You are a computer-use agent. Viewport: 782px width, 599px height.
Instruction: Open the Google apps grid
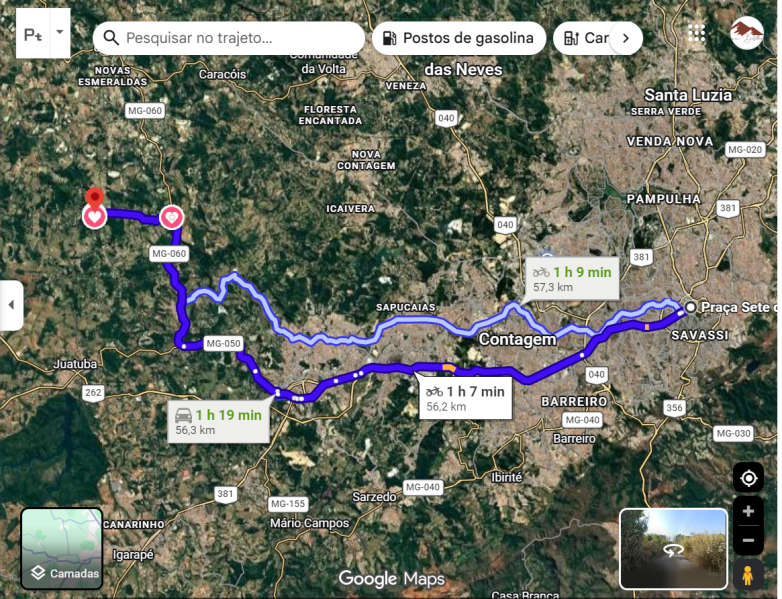pos(697,33)
